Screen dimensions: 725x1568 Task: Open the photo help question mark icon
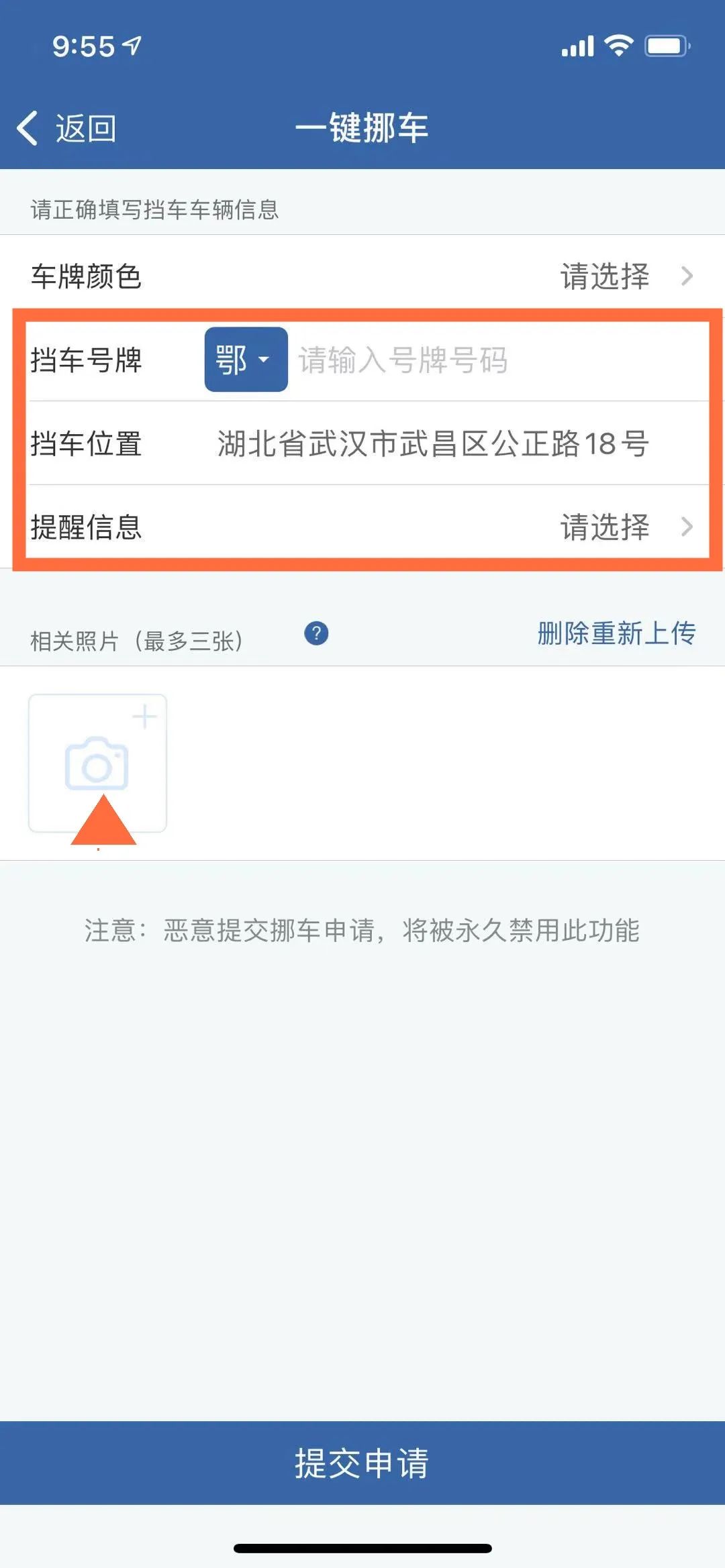point(316,634)
